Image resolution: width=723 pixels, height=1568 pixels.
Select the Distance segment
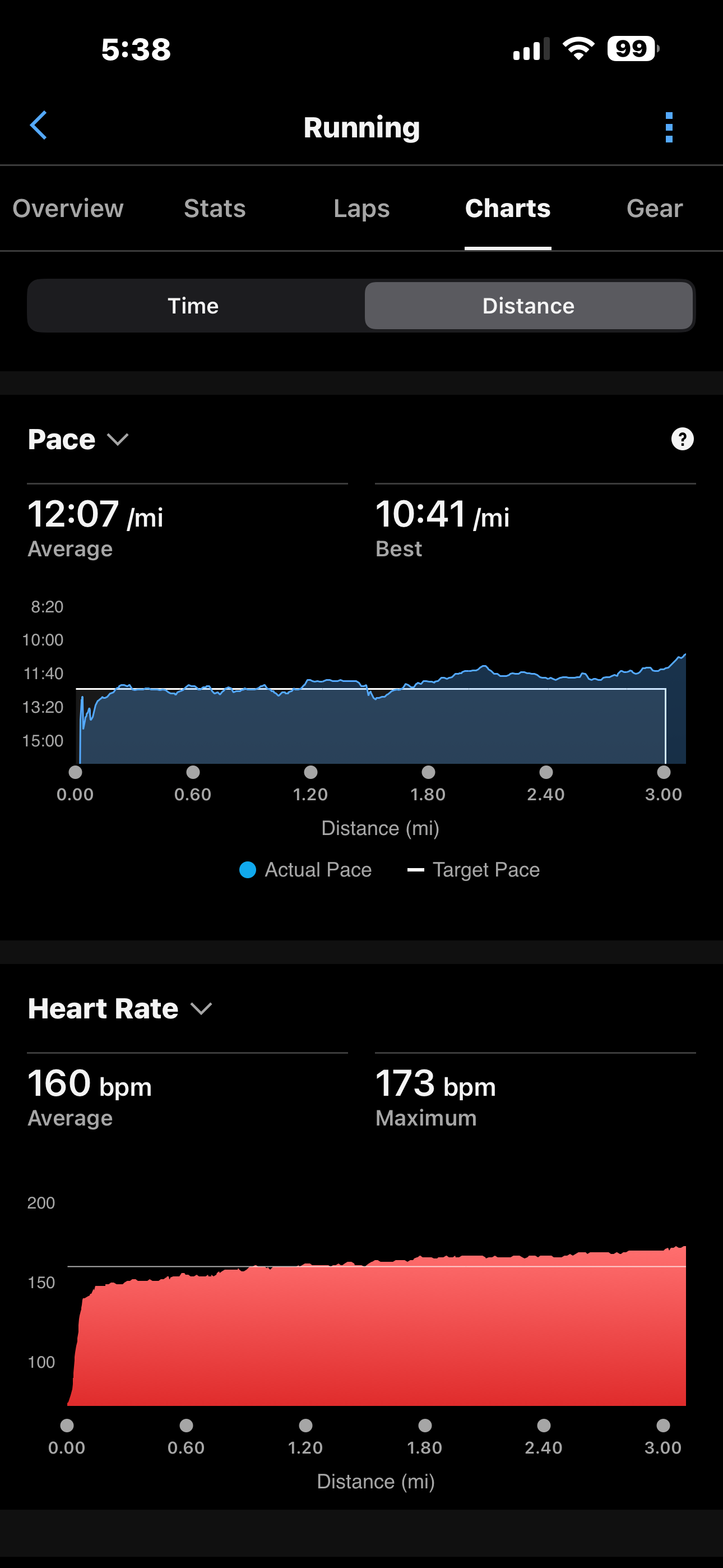click(x=529, y=306)
